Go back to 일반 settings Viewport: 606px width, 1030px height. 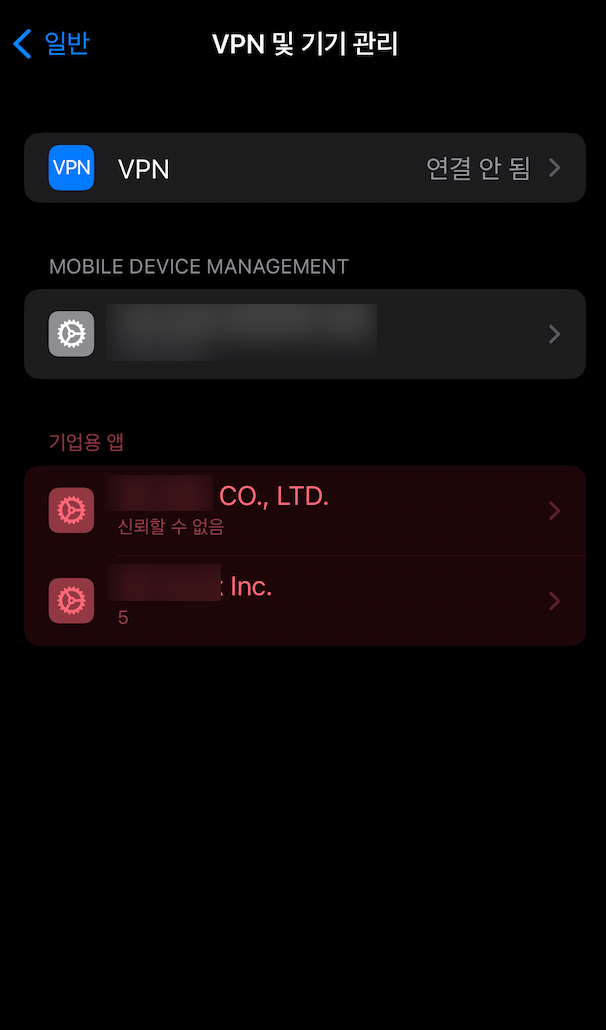pos(52,44)
